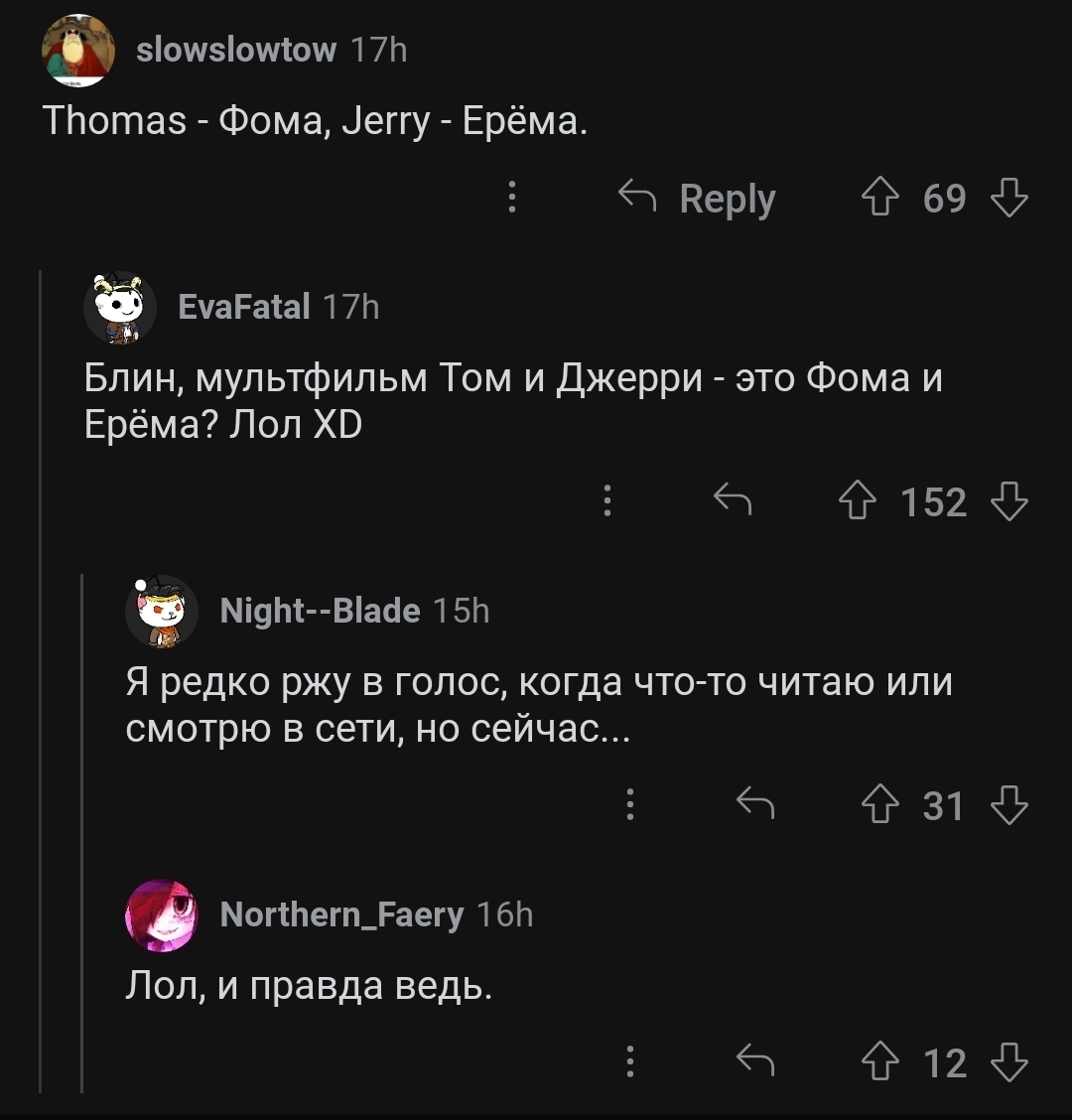The image size is (1072, 1120).
Task: Downvote slowslowtow's comment
Action: [1009, 198]
